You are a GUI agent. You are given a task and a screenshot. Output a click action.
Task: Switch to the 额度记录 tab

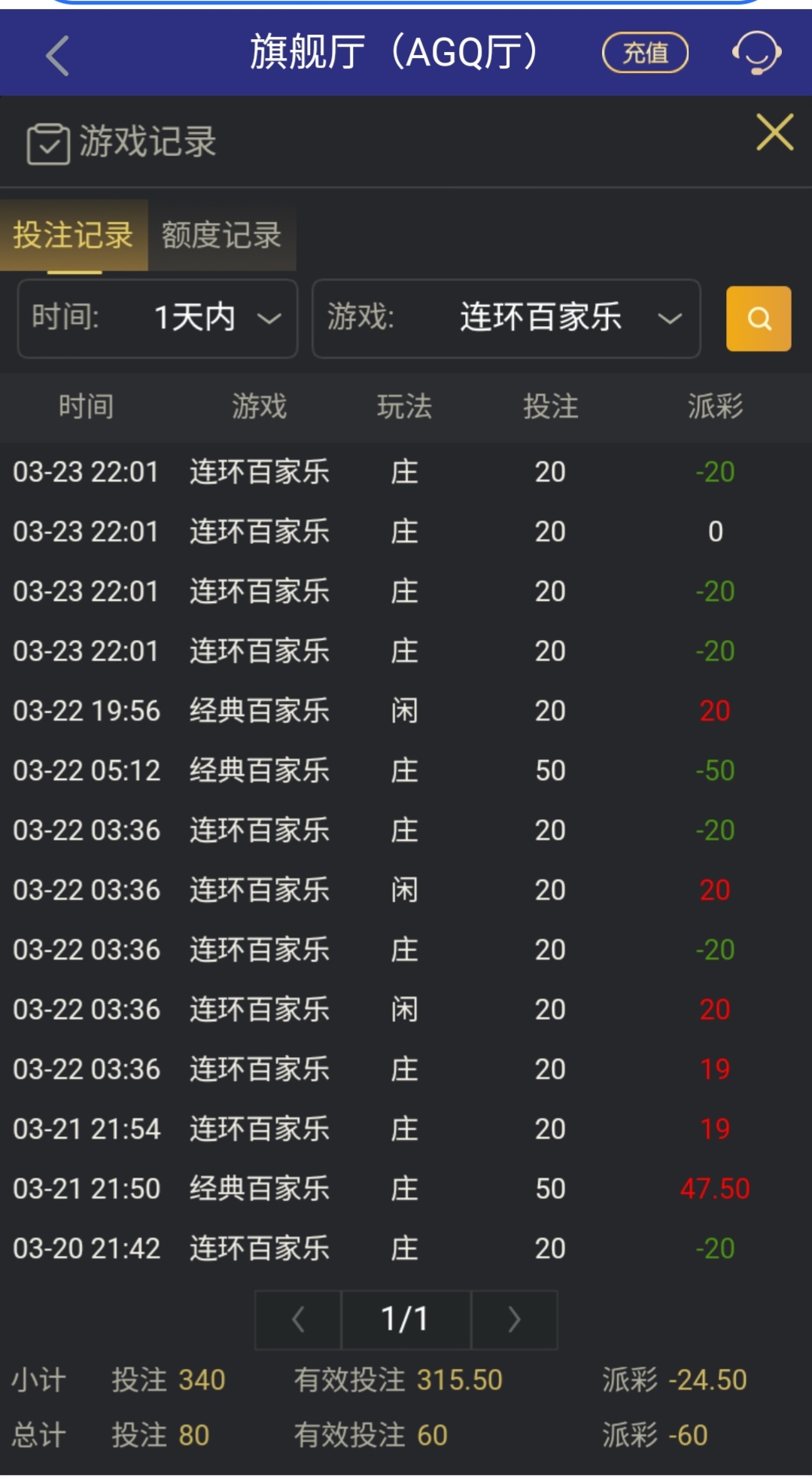point(221,235)
